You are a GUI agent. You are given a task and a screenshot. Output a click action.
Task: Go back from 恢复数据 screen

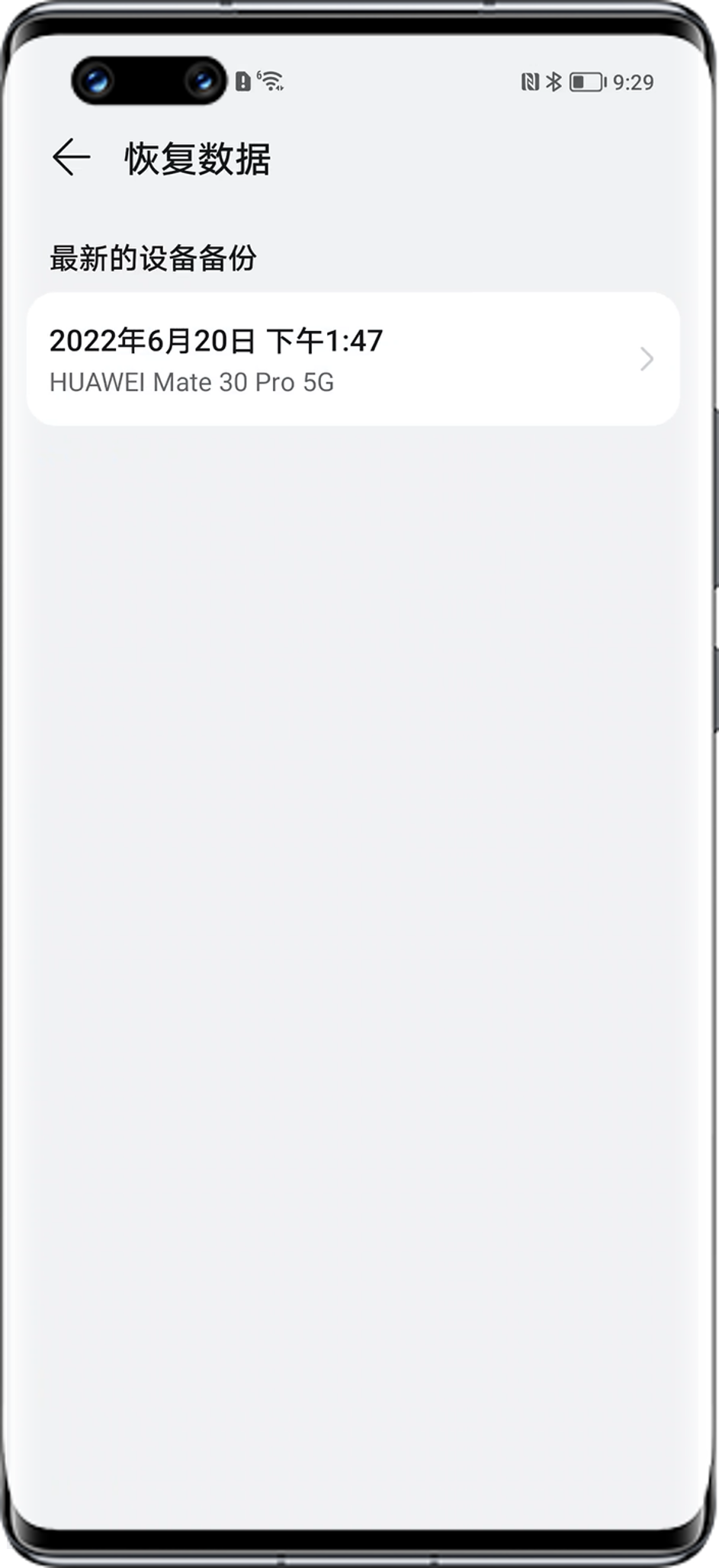(72, 158)
